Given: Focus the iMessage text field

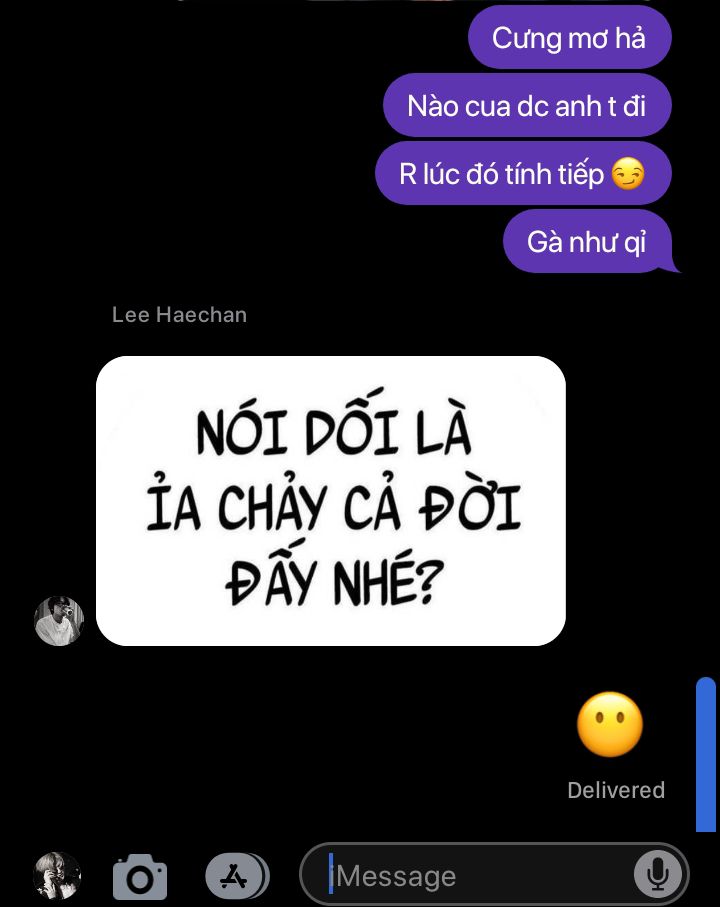Looking at the screenshot, I should point(480,877).
